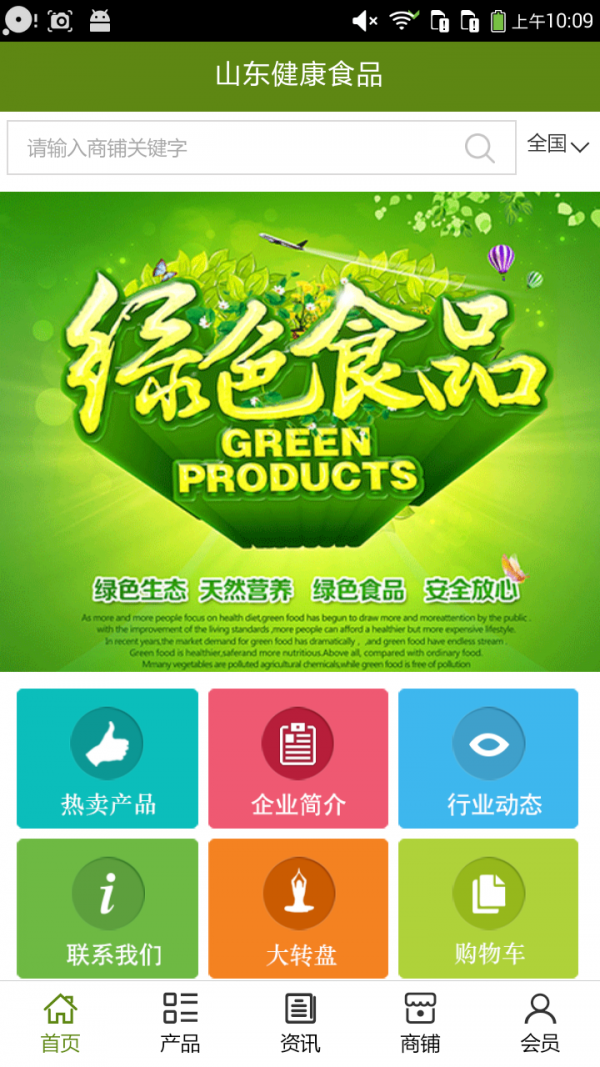Switch to the 商铺 shops tab
The height and width of the screenshot is (1067, 600).
[420, 1023]
